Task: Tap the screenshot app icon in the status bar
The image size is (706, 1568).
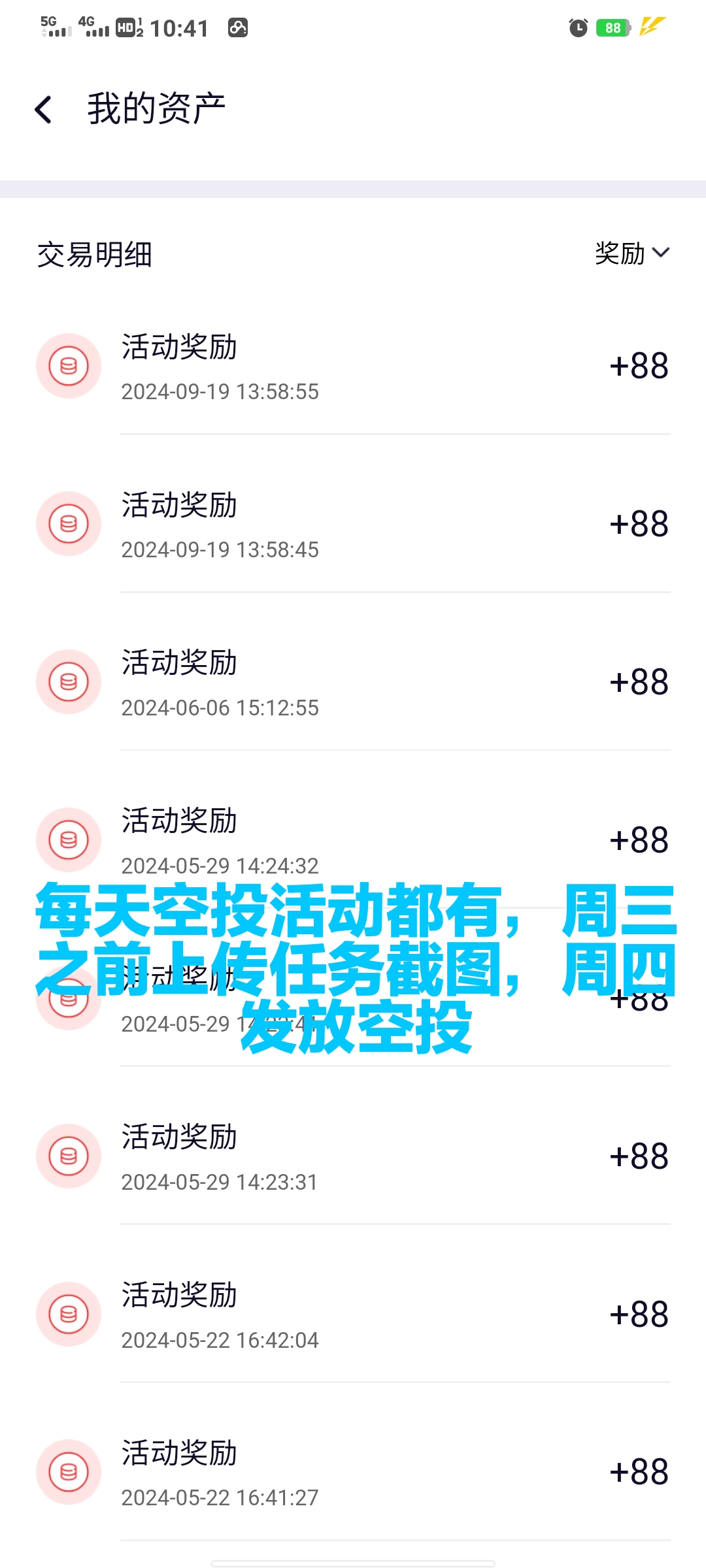Action: pos(238,27)
